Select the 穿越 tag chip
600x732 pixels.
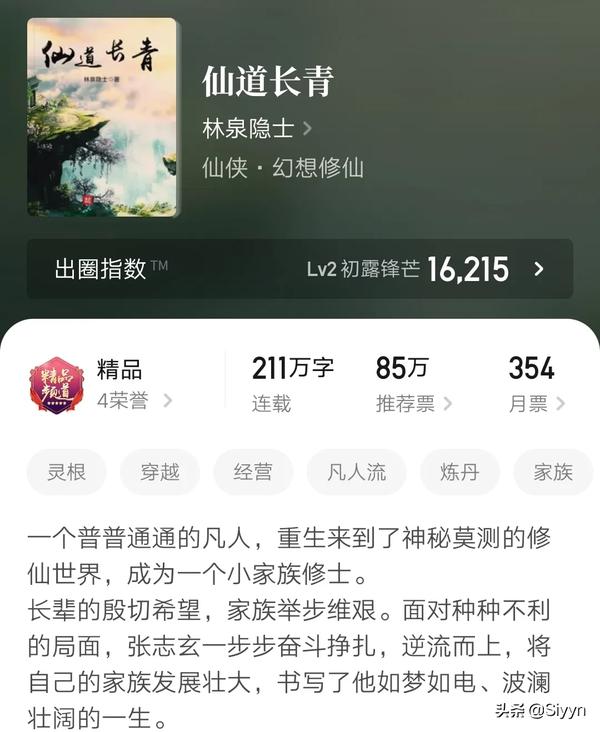click(160, 473)
